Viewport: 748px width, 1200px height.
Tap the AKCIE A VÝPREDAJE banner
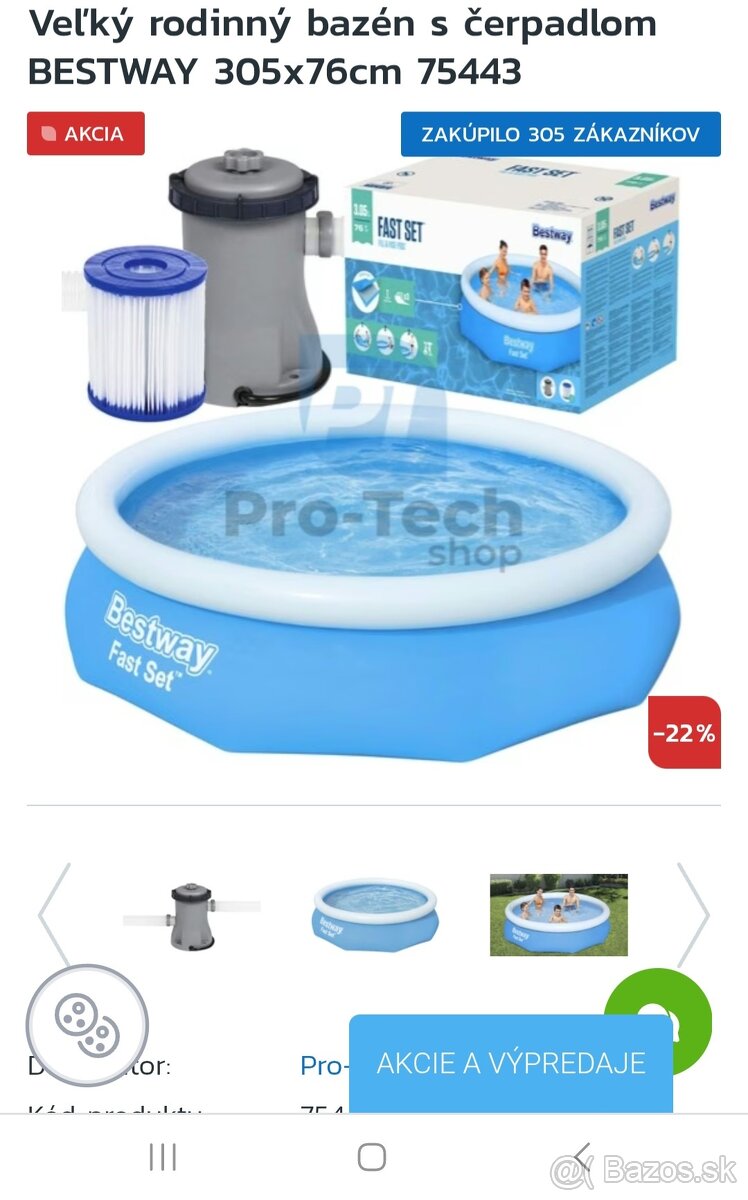510,1063
